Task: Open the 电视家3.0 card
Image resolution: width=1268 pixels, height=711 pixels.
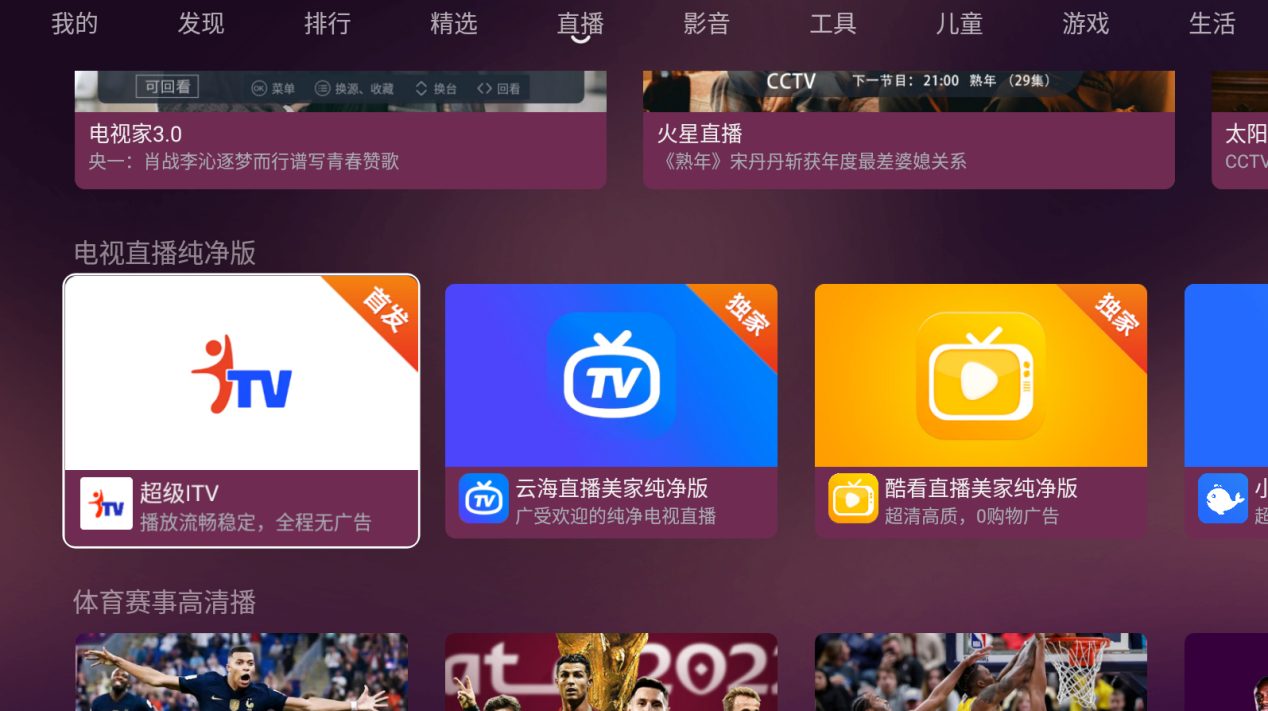Action: point(340,130)
